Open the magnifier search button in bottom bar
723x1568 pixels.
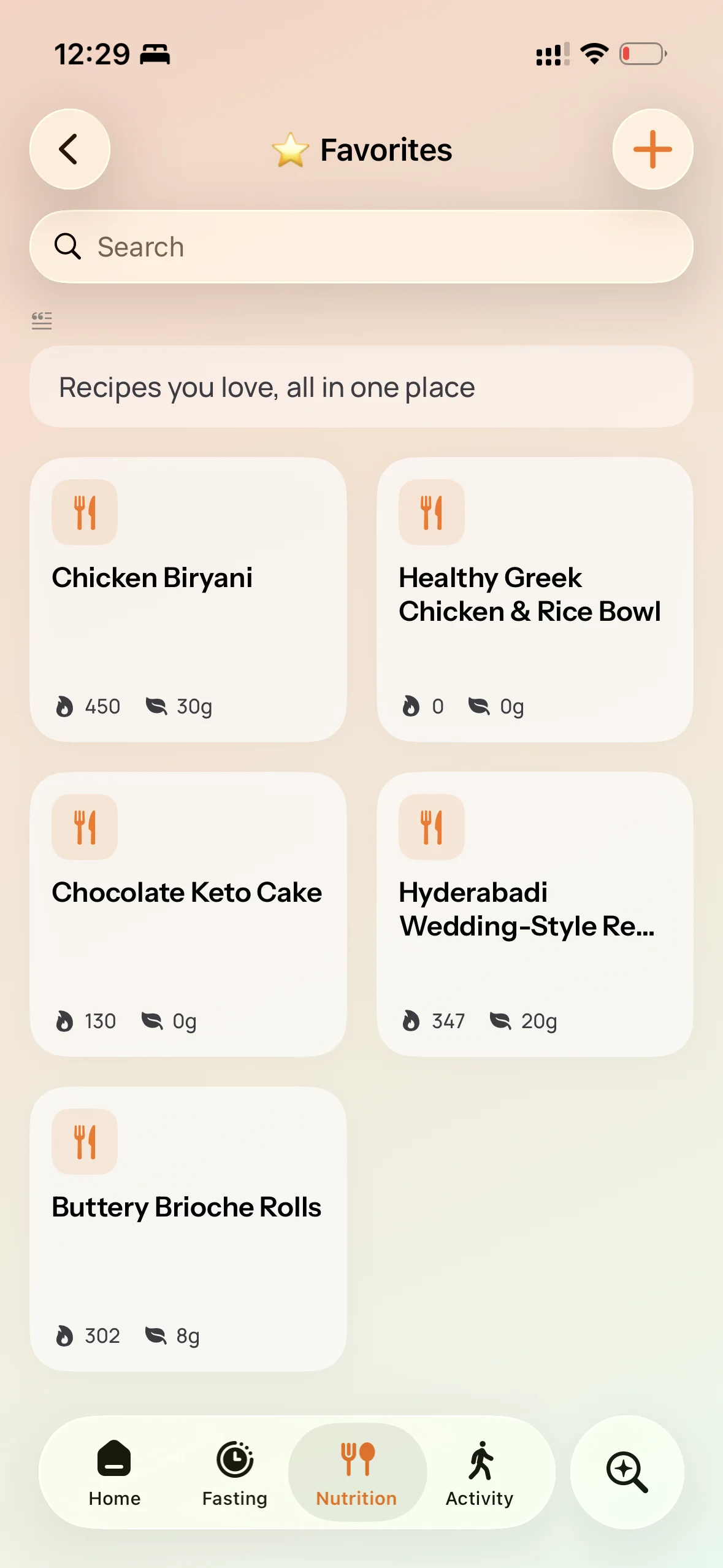627,1472
